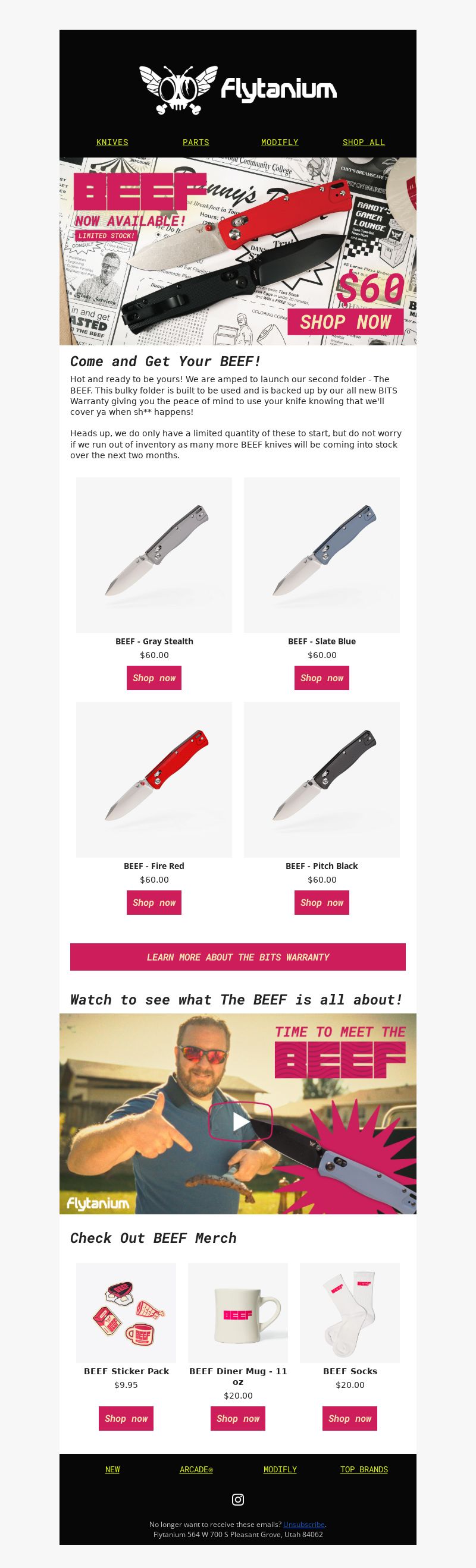Screen dimensions: 476x1568
Task: Open the SHOP ALL header link
Action: pos(363,142)
